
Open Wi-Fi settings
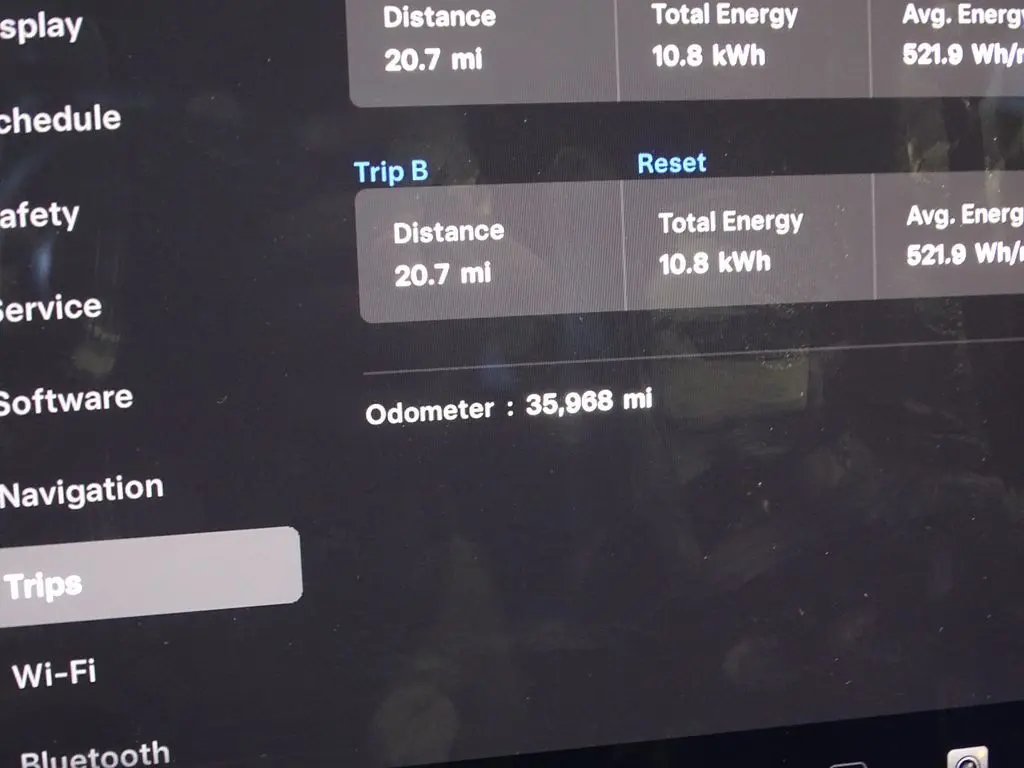point(54,673)
